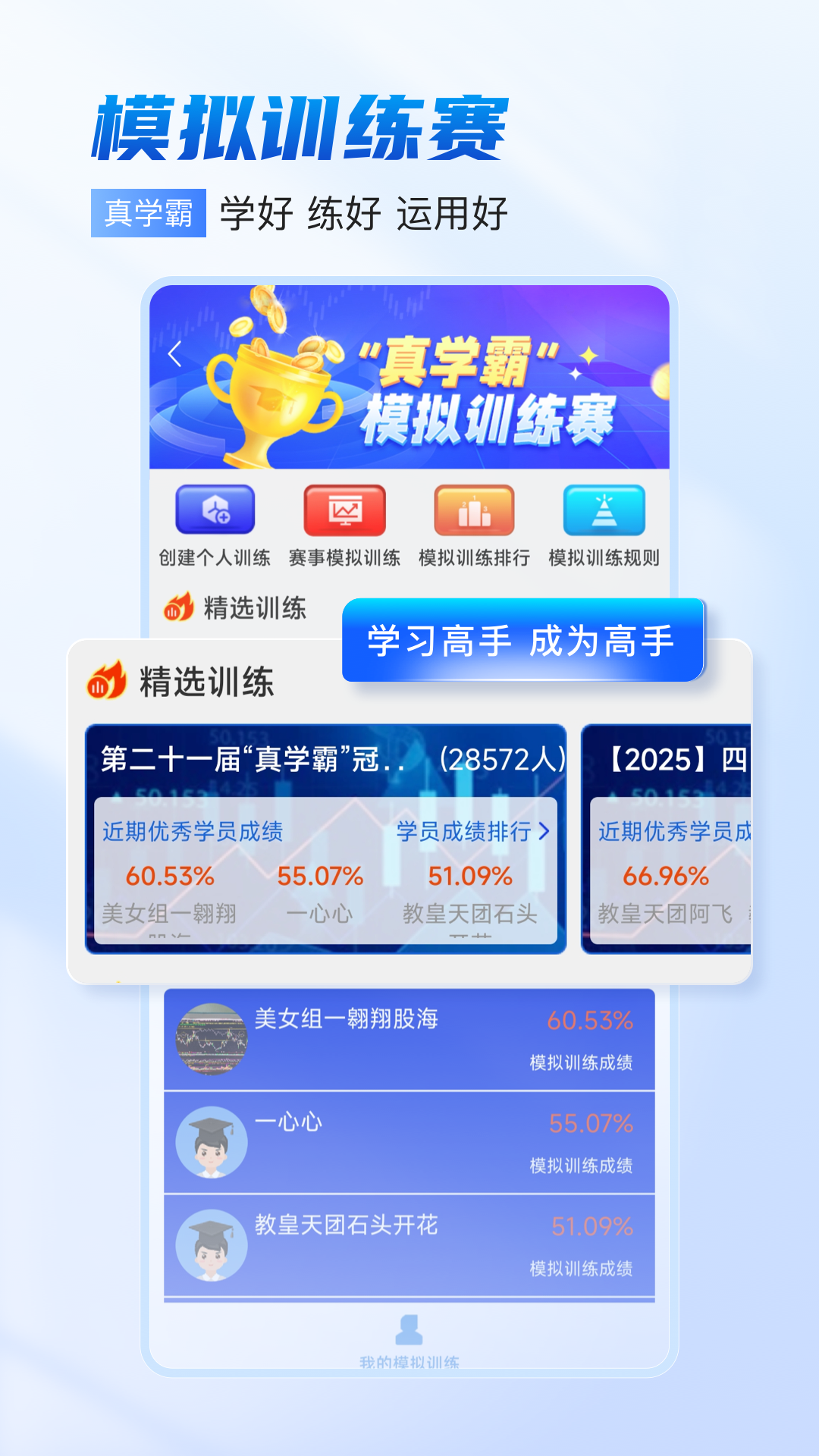Open the 学习高手 成为高手 banner button
819x1456 pixels.
pyautogui.click(x=520, y=641)
